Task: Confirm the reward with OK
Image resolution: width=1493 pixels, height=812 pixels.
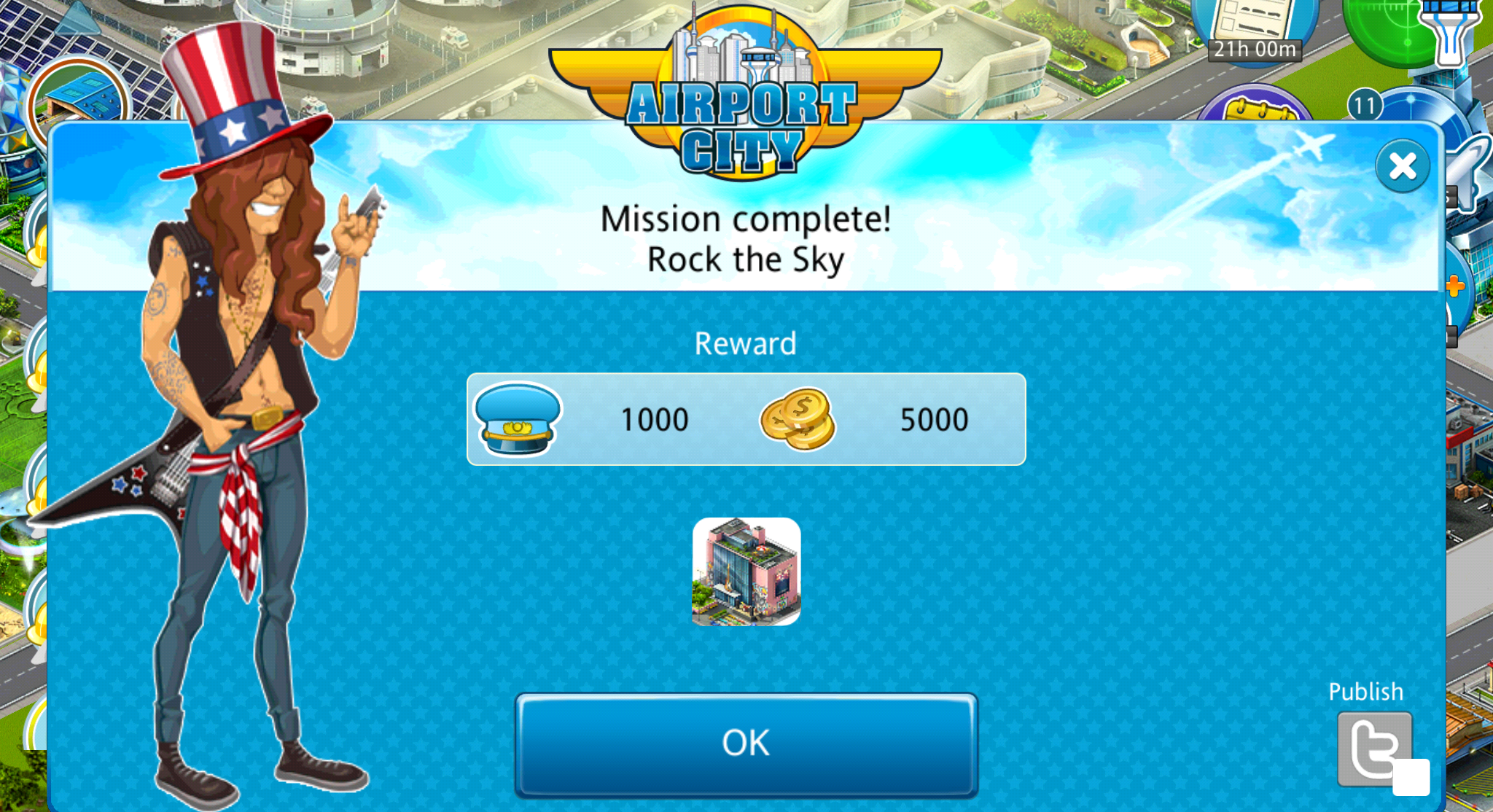Action: pyautogui.click(x=746, y=743)
